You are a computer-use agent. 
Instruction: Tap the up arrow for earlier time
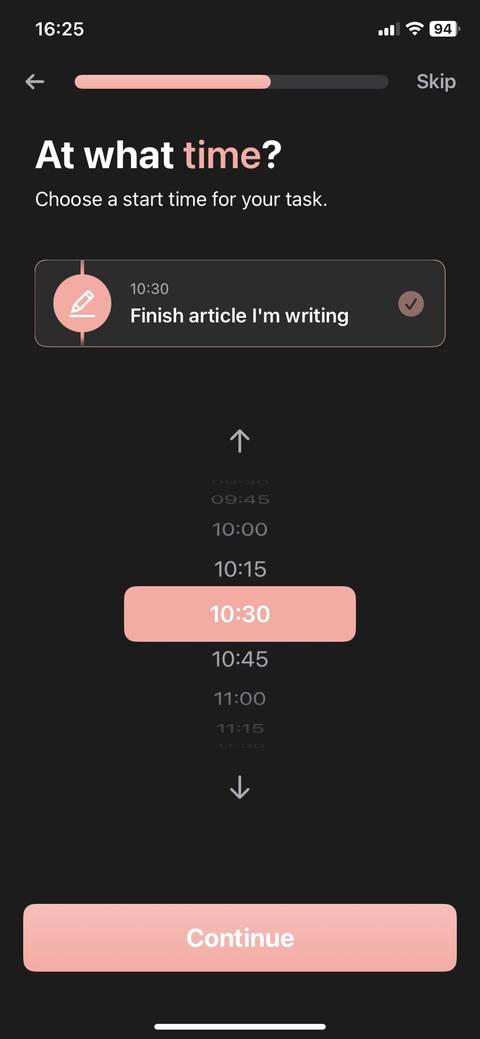pos(239,441)
